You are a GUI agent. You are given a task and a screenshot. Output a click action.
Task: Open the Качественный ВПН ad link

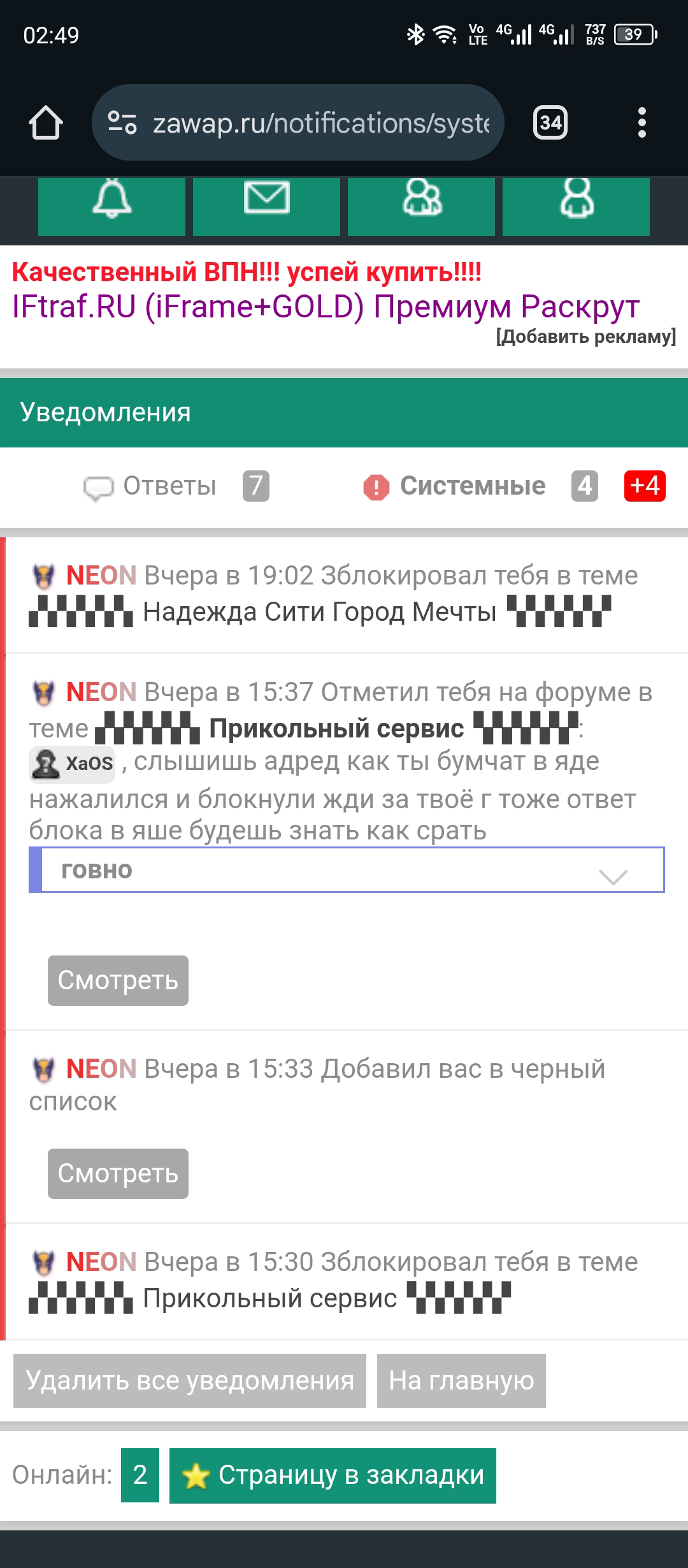pos(247,272)
